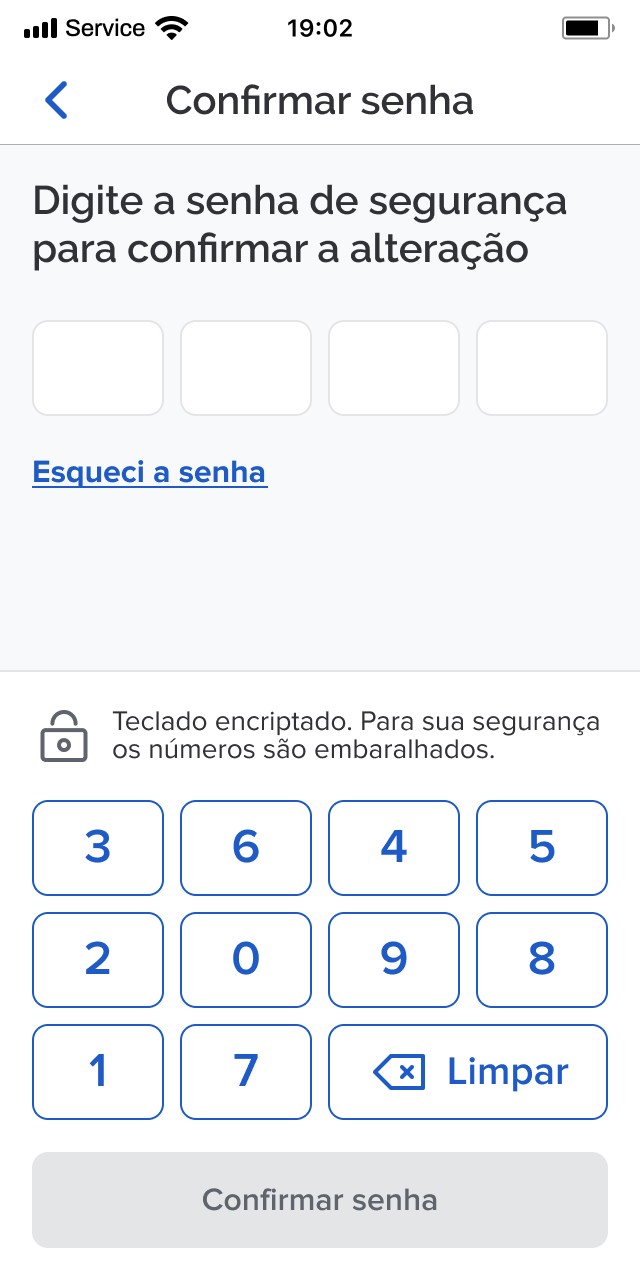
Task: Select digit 5 on the keypad
Action: pyautogui.click(x=542, y=848)
